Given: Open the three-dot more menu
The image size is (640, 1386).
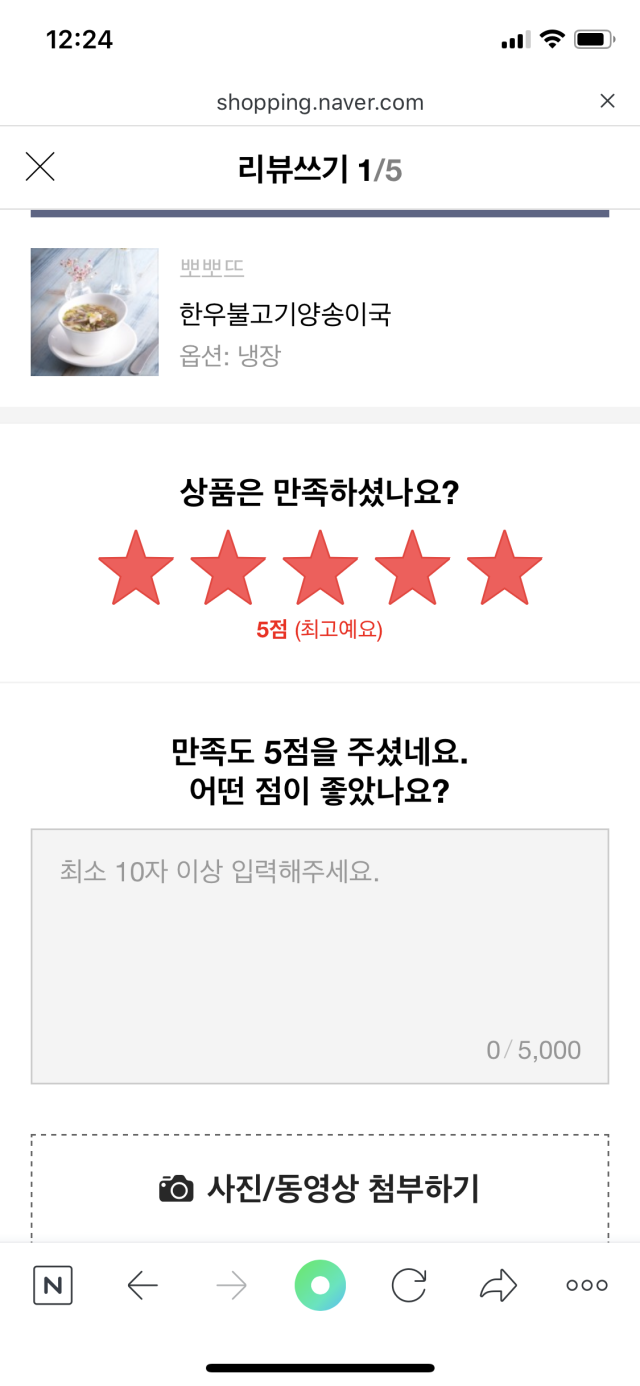Looking at the screenshot, I should [x=587, y=1285].
